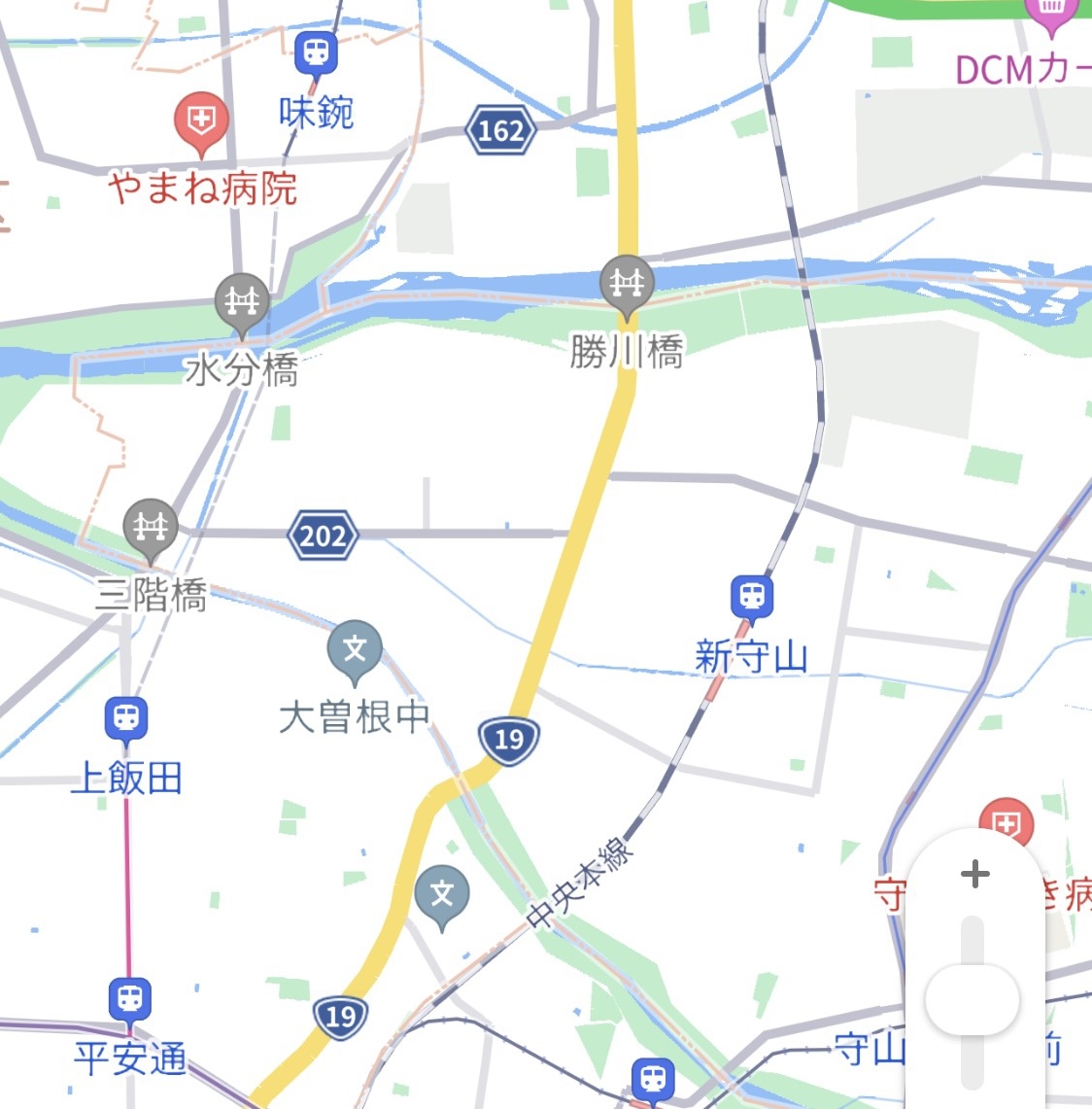Tap the zoom in plus button
The height and width of the screenshot is (1109, 1092).
[974, 874]
